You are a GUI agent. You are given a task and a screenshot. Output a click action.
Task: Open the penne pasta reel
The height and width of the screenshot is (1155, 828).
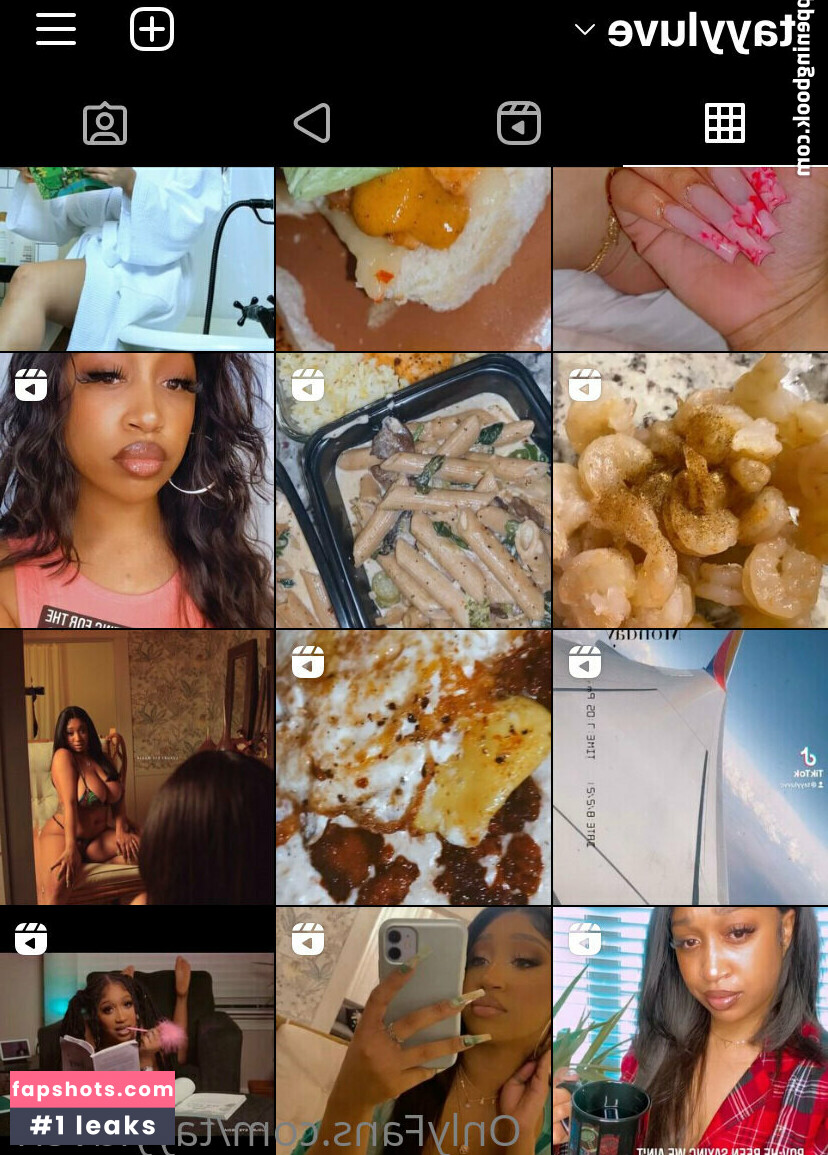click(x=413, y=490)
